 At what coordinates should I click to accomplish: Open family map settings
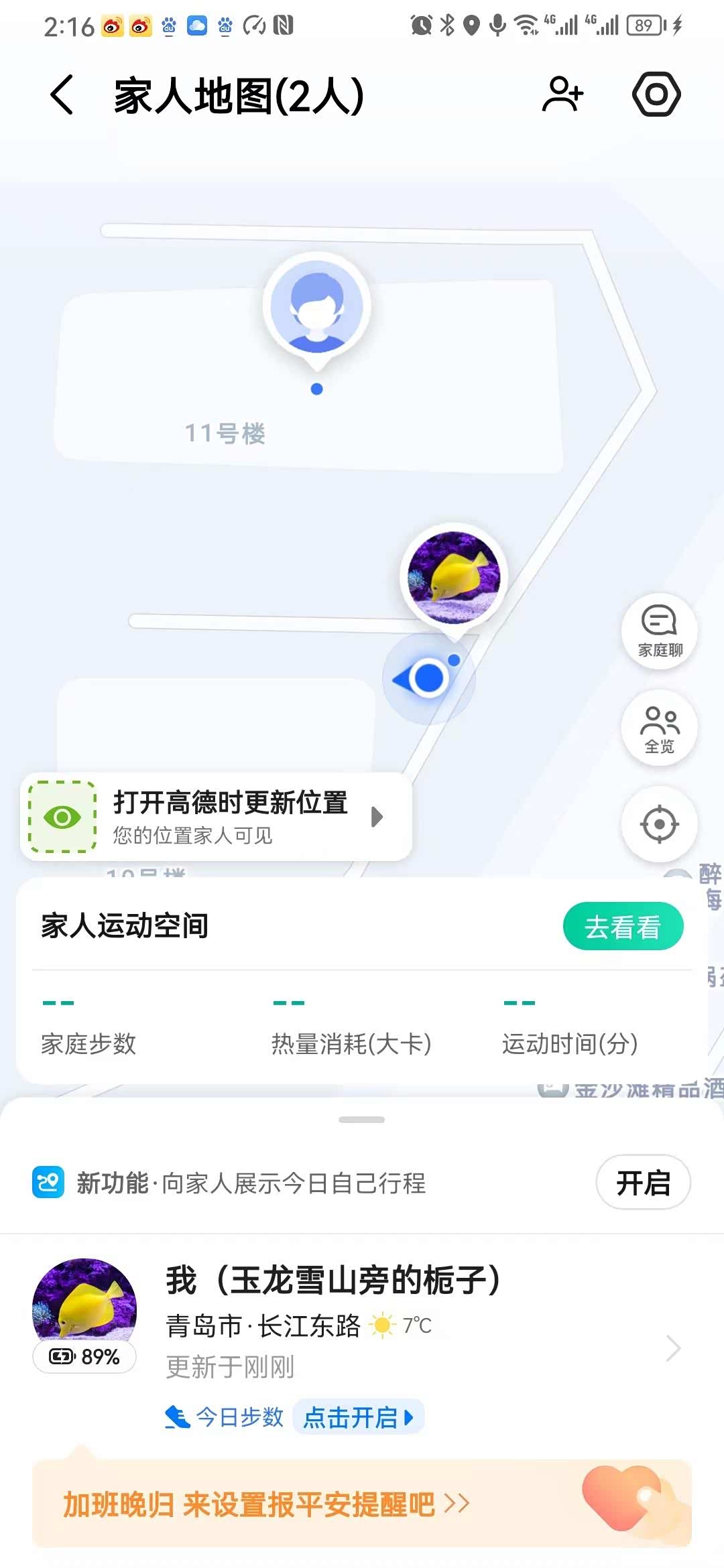tap(656, 94)
